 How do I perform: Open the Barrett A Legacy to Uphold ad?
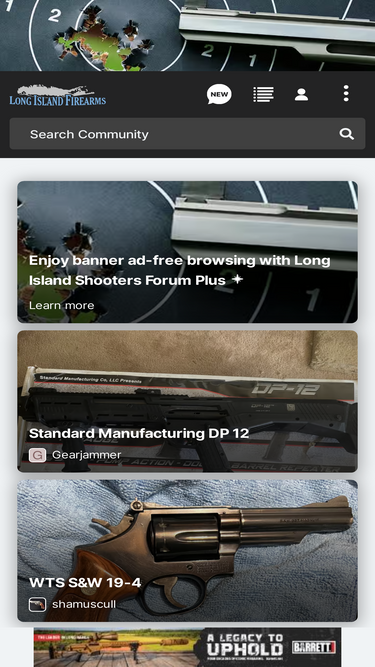tap(188, 647)
